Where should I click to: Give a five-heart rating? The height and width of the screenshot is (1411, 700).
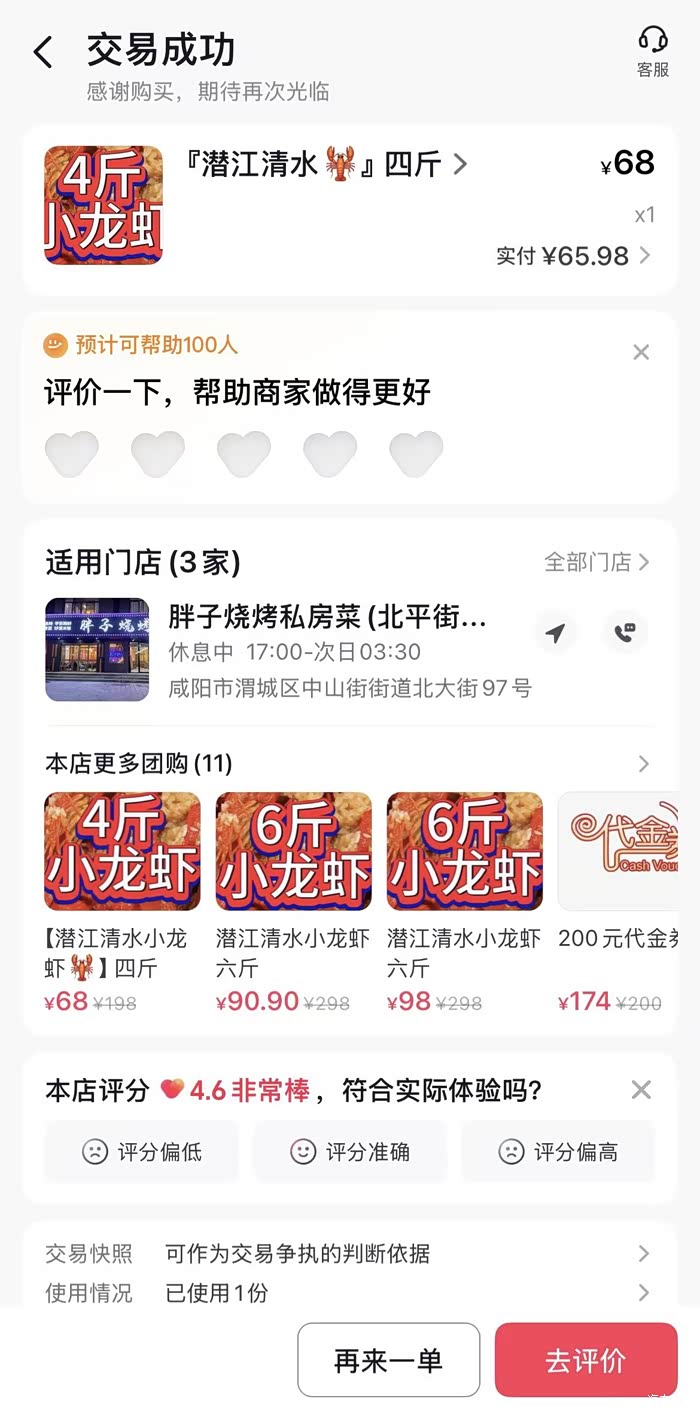click(x=416, y=454)
